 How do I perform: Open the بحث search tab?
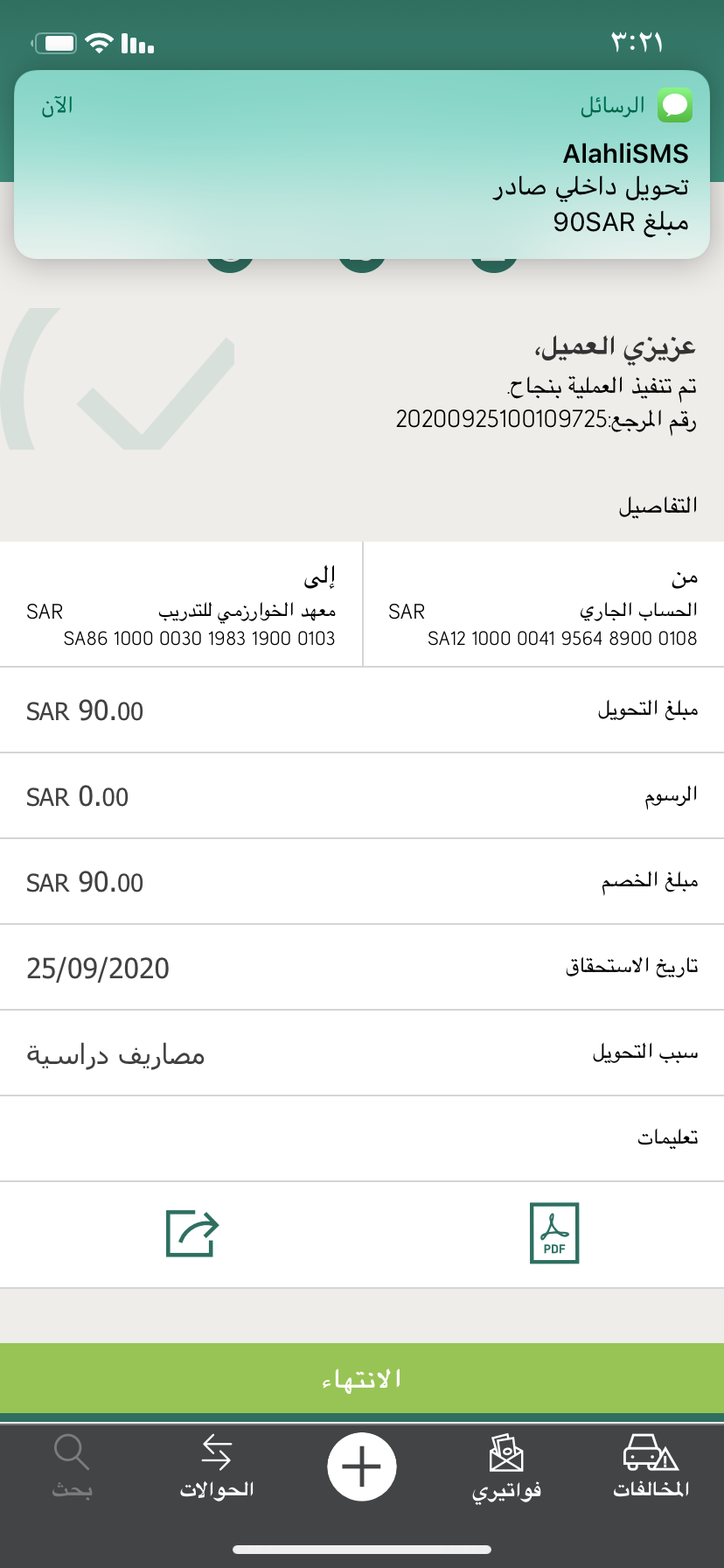click(x=72, y=1466)
